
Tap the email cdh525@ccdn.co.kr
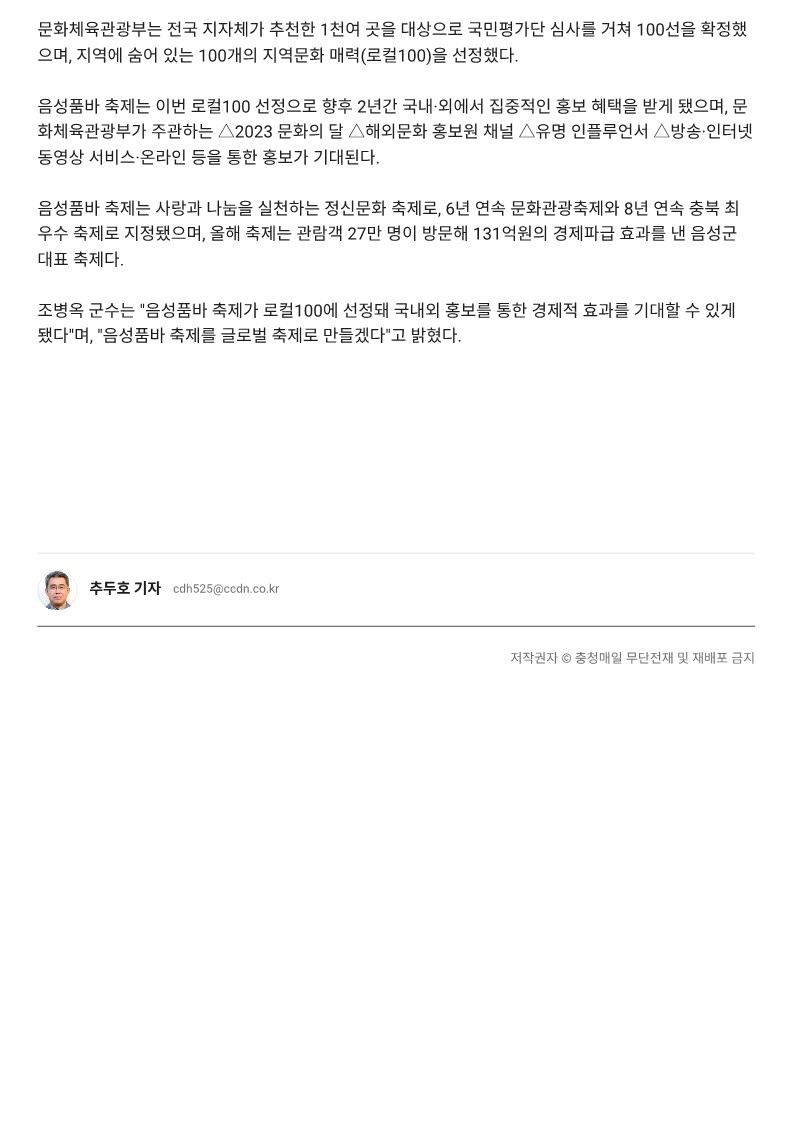(x=226, y=589)
